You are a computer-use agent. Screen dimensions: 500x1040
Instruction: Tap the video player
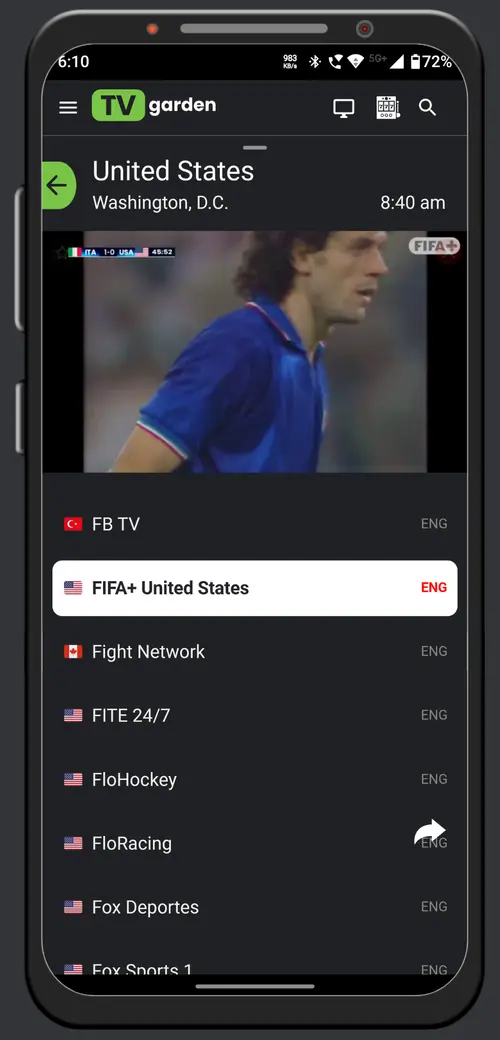click(x=255, y=352)
